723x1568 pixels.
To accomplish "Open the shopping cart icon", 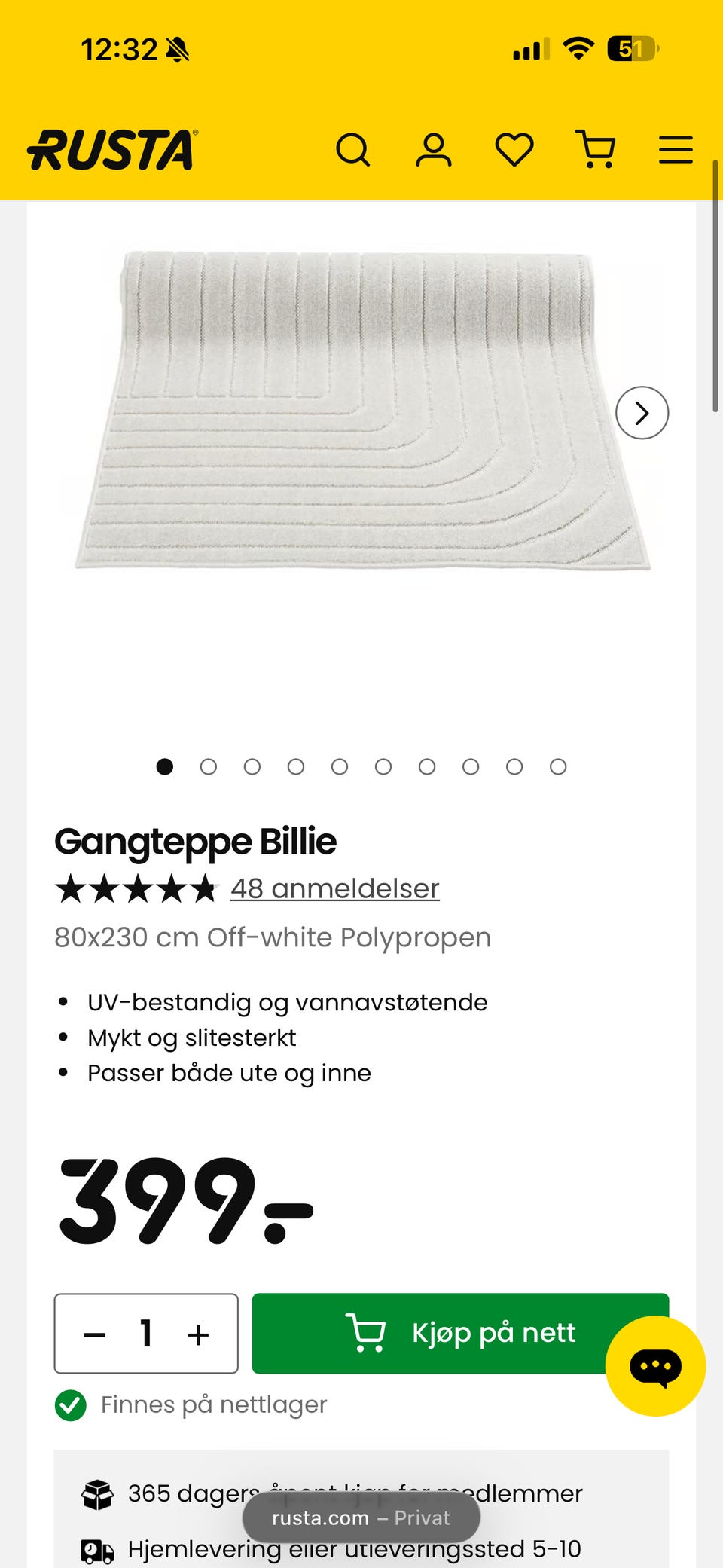I will [594, 149].
